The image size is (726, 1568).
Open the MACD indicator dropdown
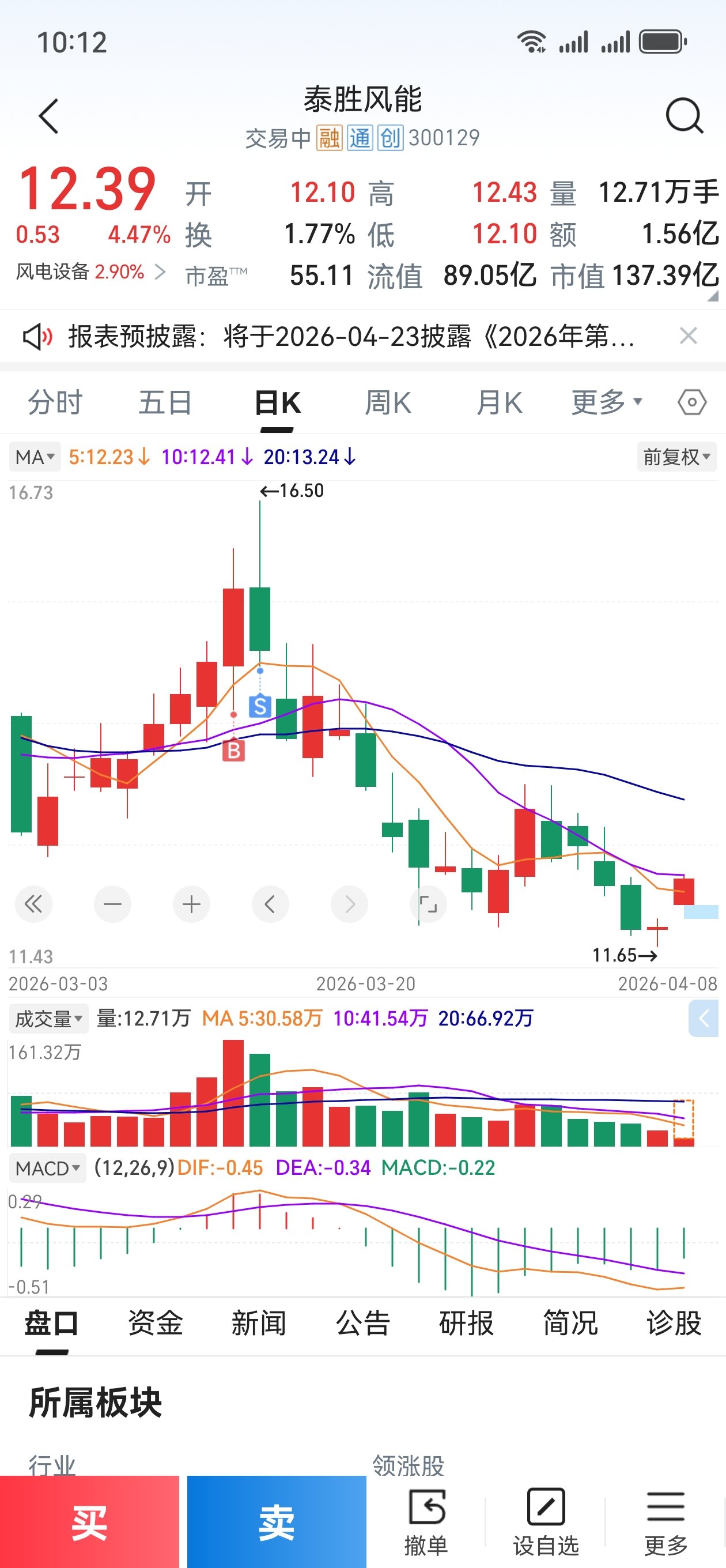click(47, 1168)
